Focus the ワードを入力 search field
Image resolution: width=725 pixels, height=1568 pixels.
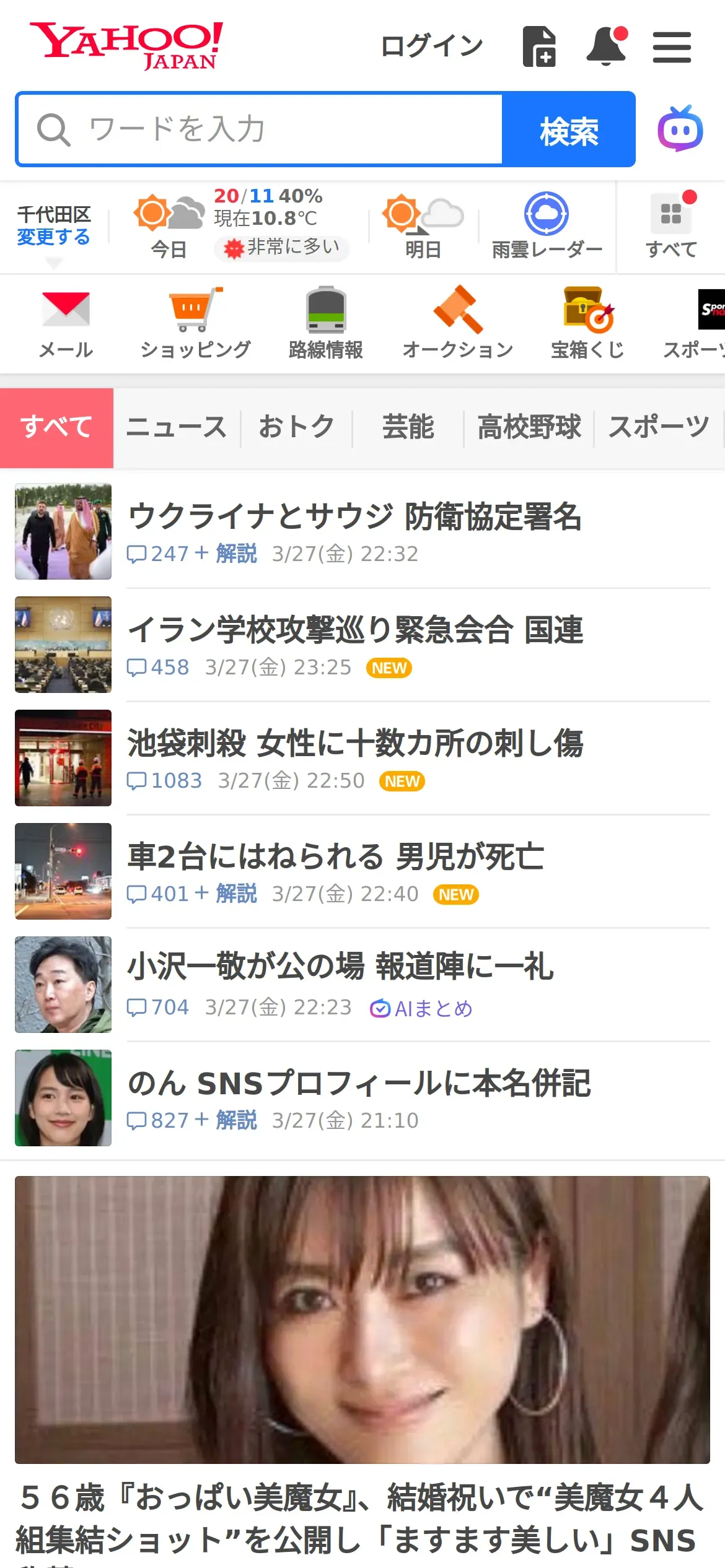(260, 129)
